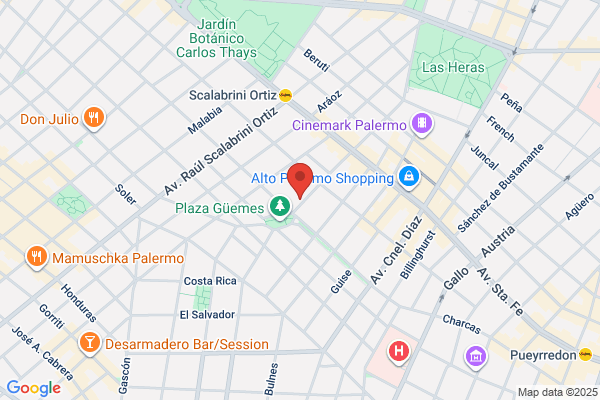This screenshot has width=600, height=400.
Task: Tap the Scalabrini Ortiz subway station icon
Action: pyautogui.click(x=285, y=95)
